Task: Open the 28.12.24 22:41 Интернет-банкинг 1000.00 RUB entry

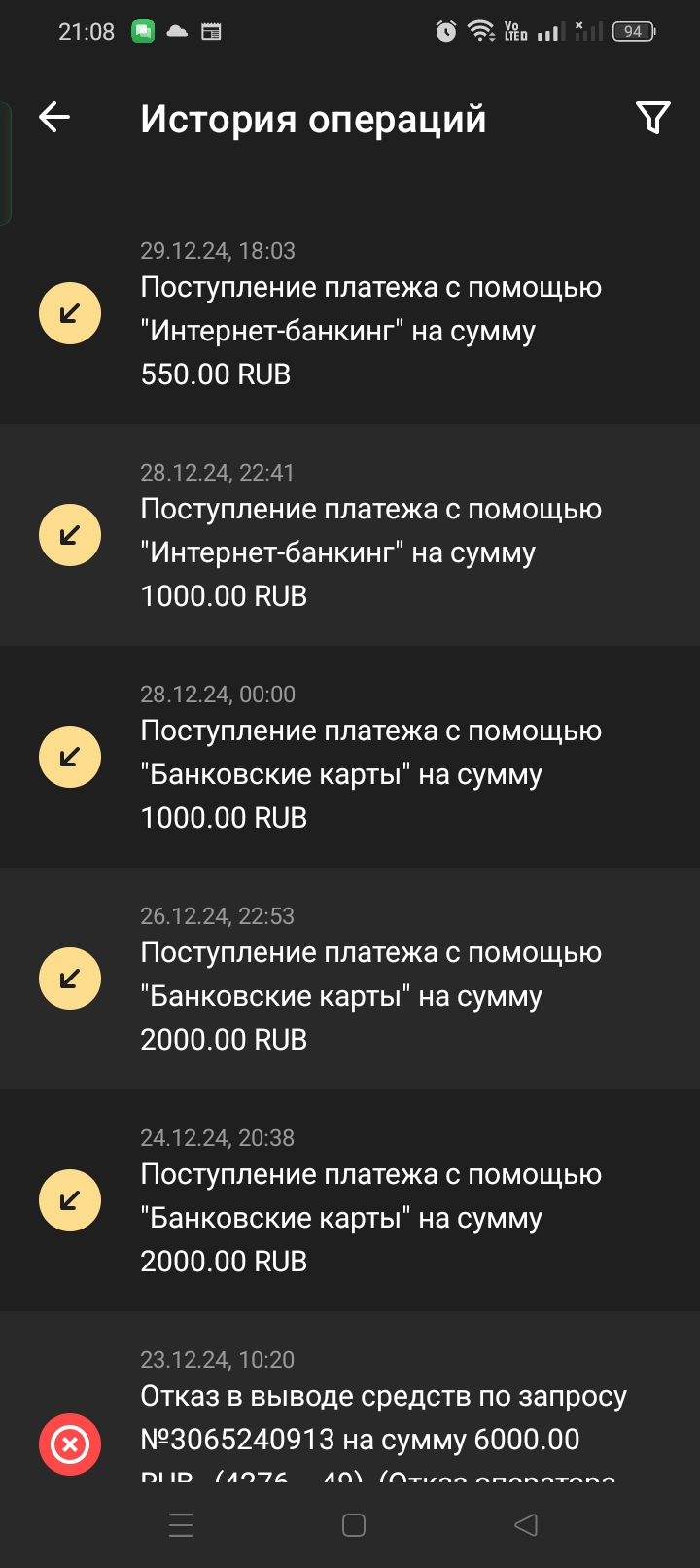Action: pyautogui.click(x=369, y=535)
